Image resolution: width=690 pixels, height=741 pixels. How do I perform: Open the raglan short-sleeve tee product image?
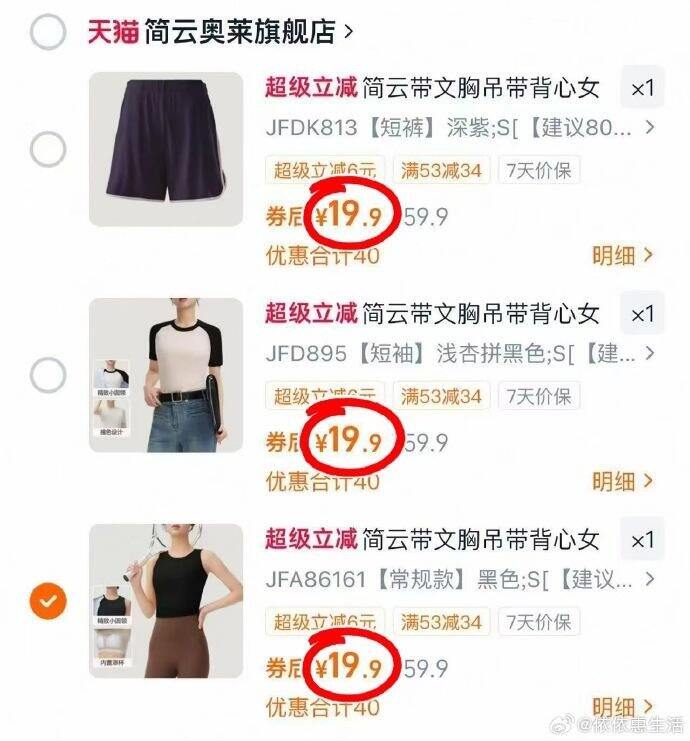point(166,375)
